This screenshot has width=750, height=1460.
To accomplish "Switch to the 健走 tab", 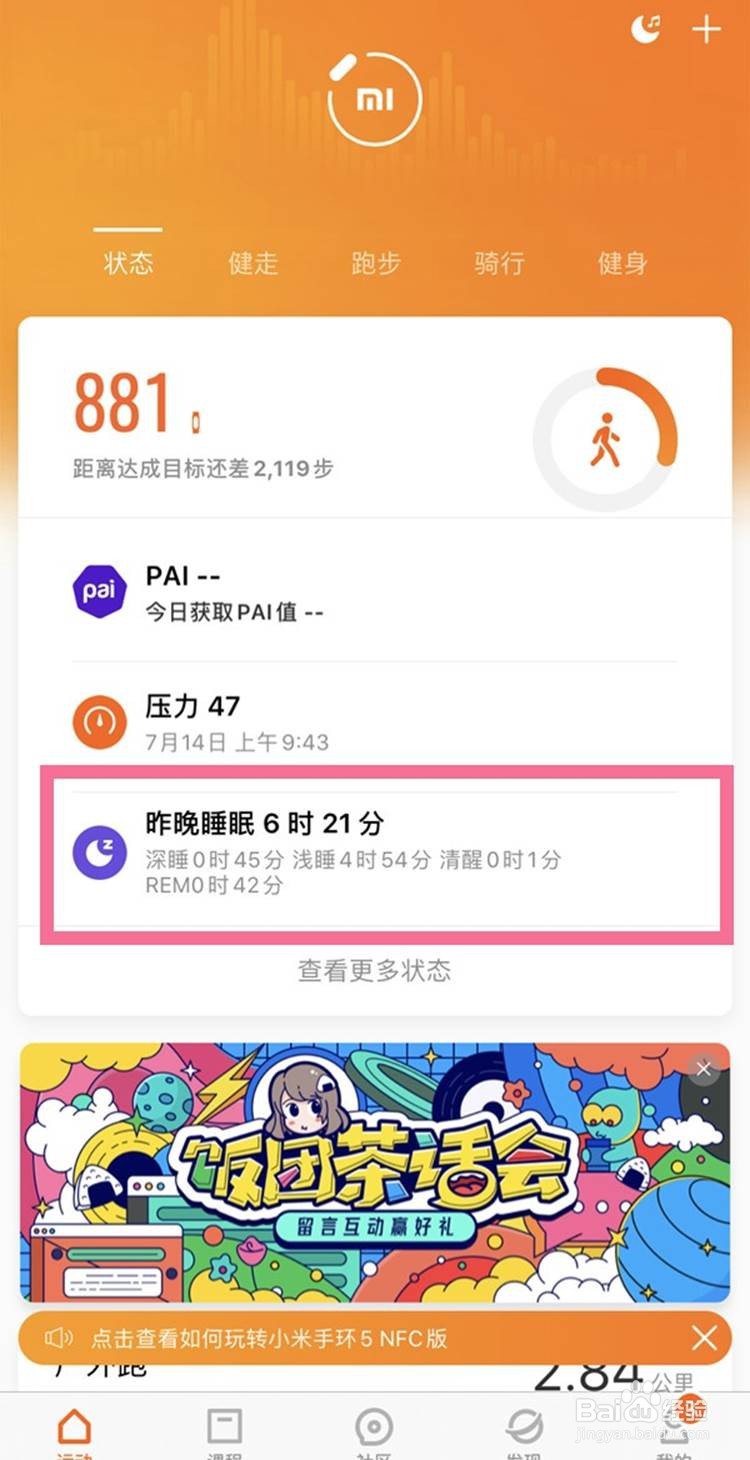I will tap(251, 263).
